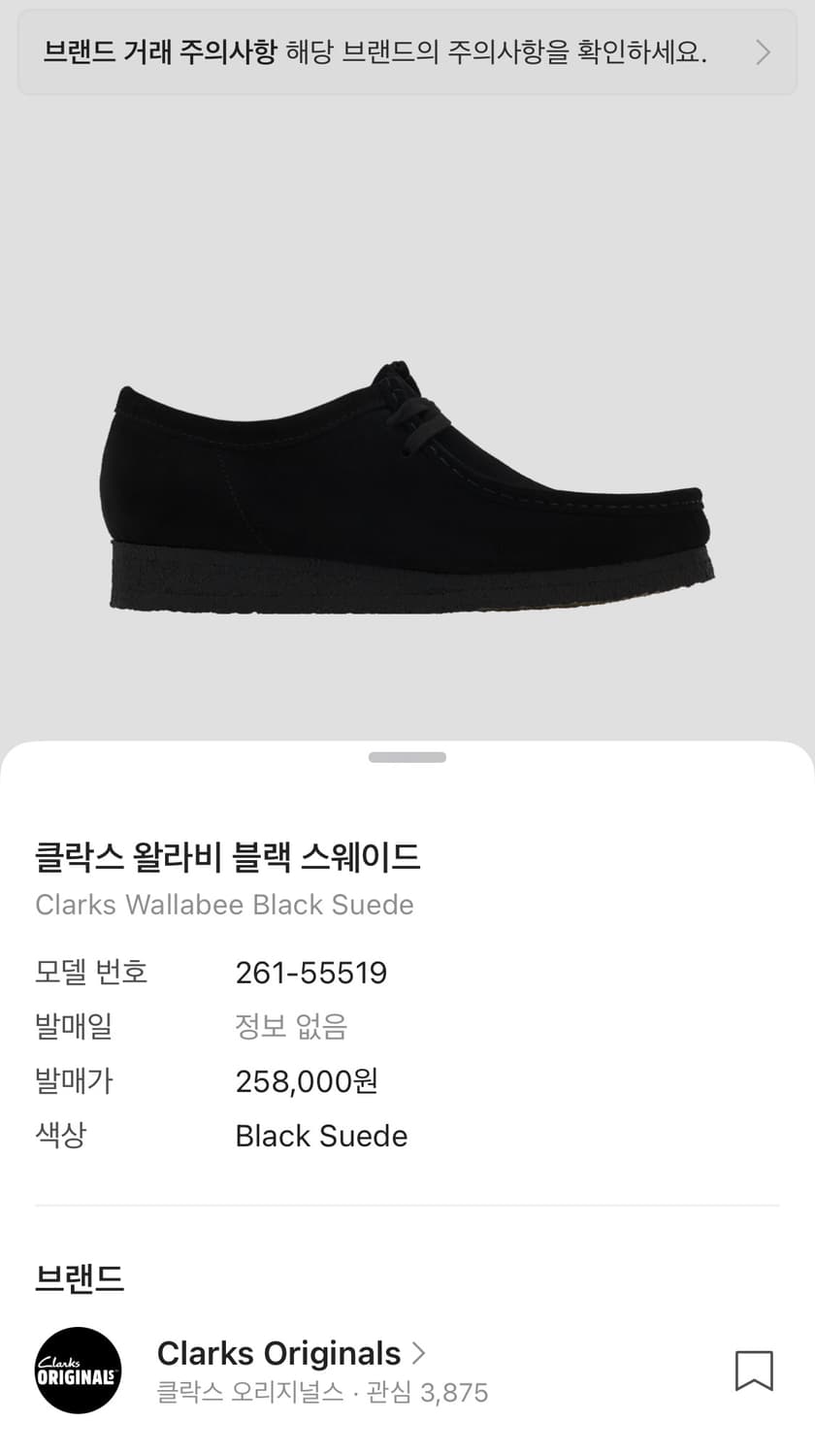The height and width of the screenshot is (1456, 815).
Task: Tap the Black Suede color value
Action: coord(321,1136)
